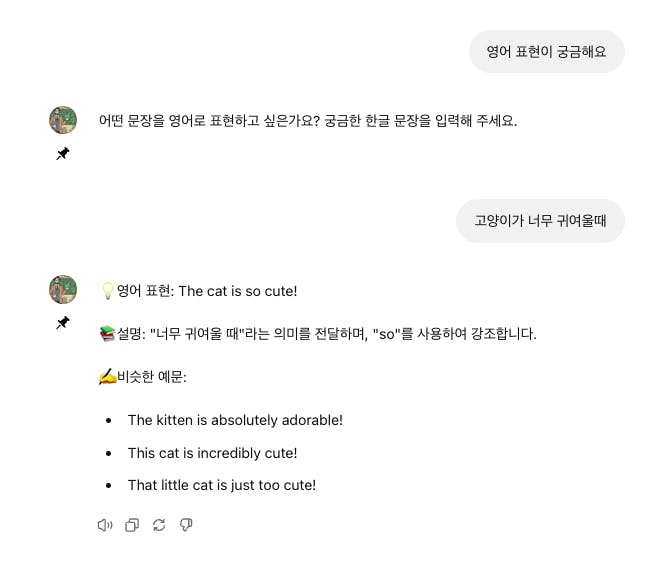
Task: Play the answer aloud with the speaker icon
Action: [104, 525]
